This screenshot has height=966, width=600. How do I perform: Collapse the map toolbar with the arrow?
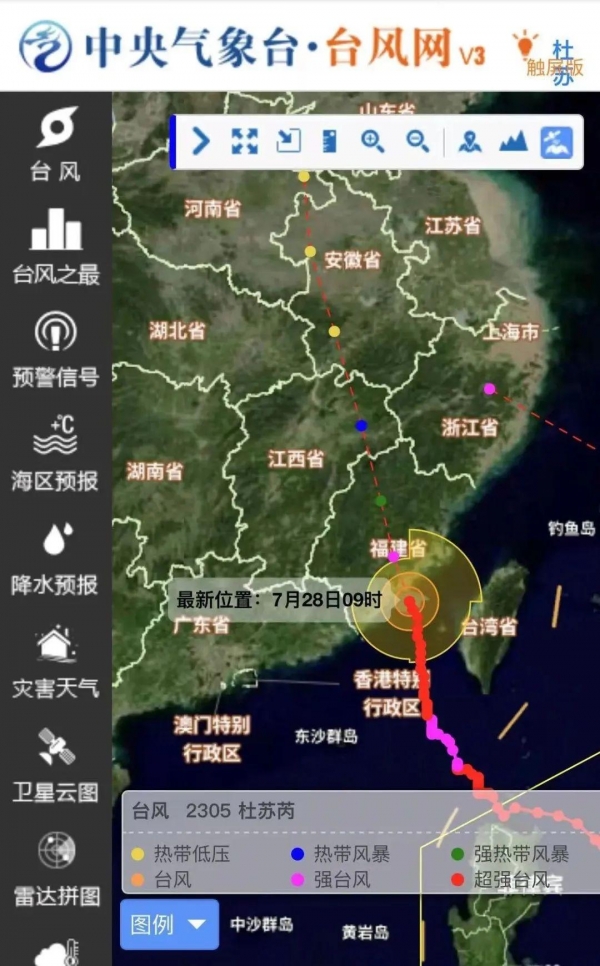click(x=201, y=141)
